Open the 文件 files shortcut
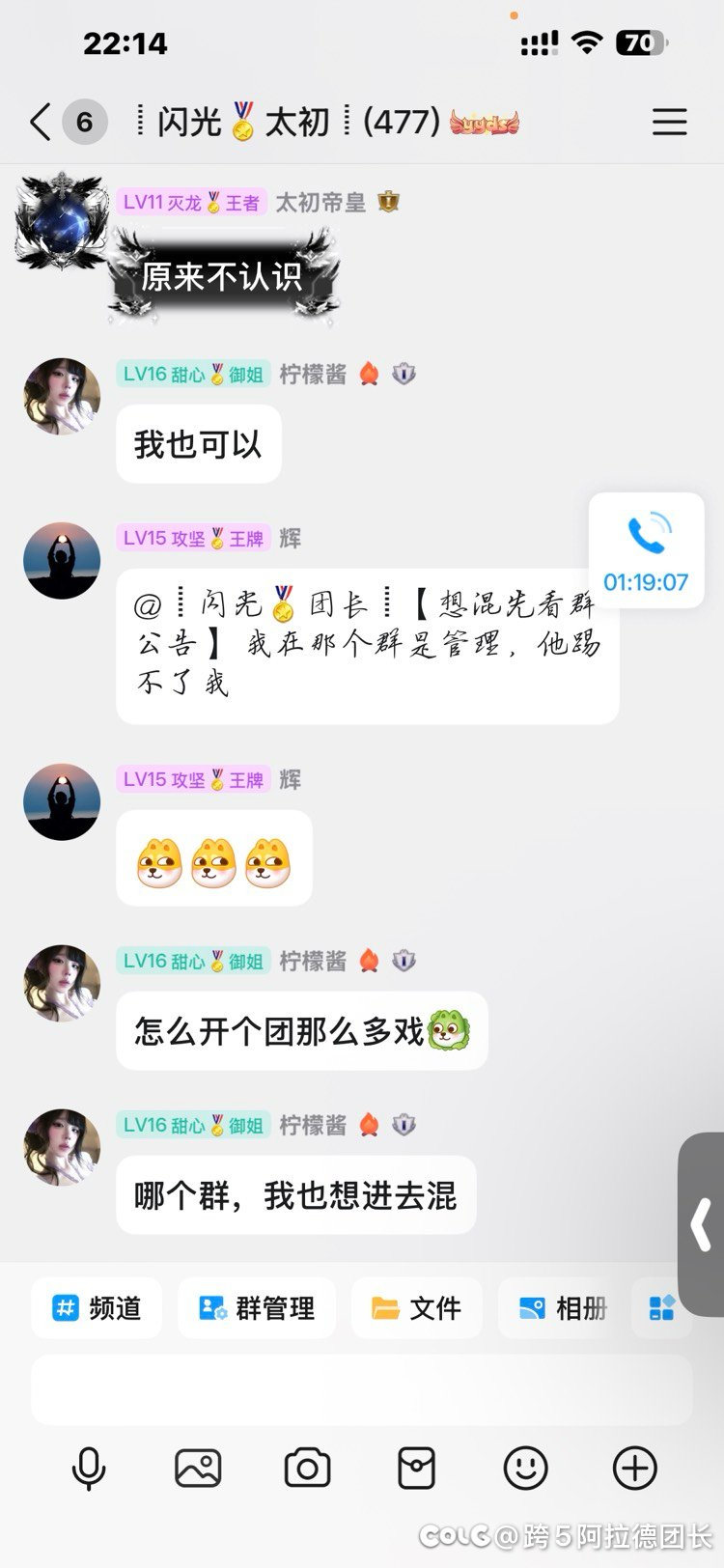The height and width of the screenshot is (1568, 724). (416, 1308)
